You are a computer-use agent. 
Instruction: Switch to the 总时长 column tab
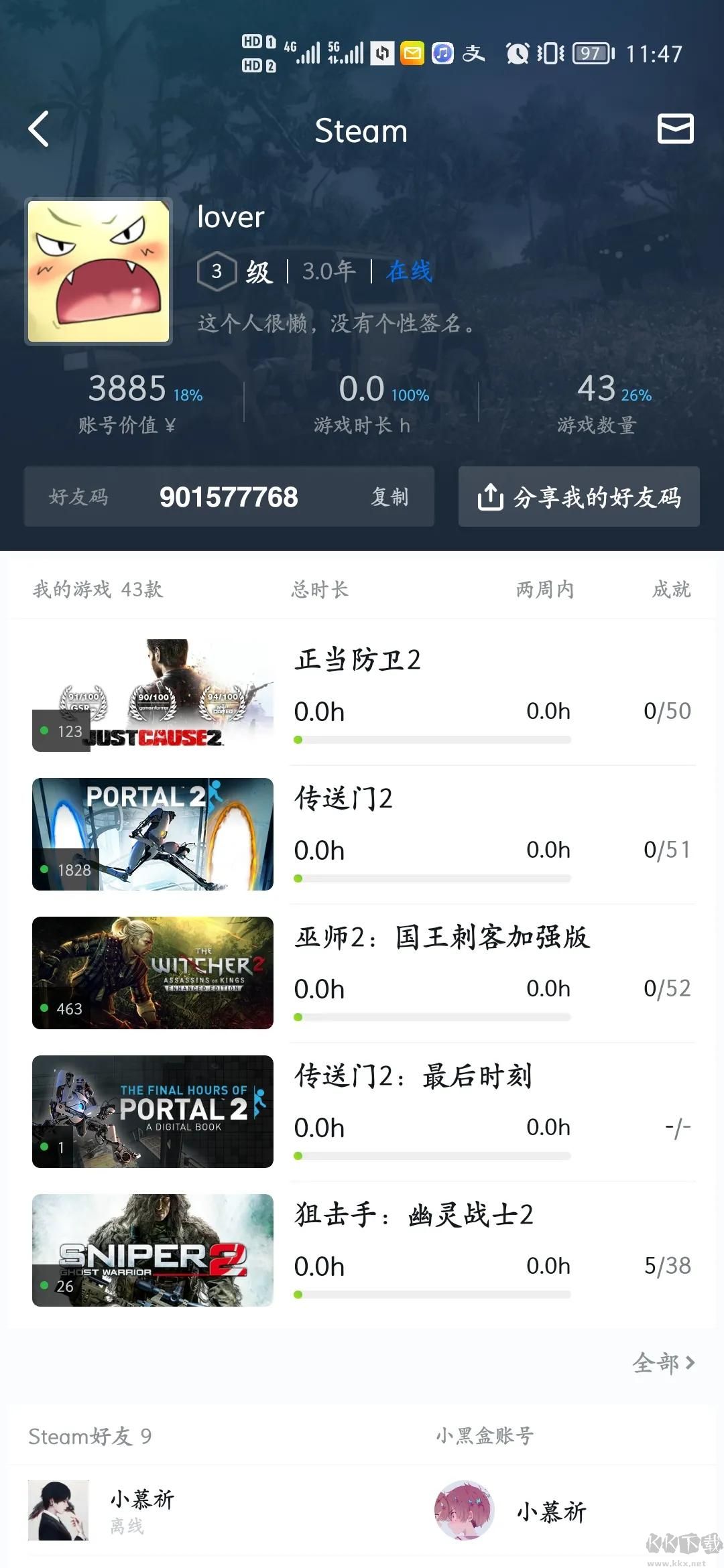click(320, 590)
